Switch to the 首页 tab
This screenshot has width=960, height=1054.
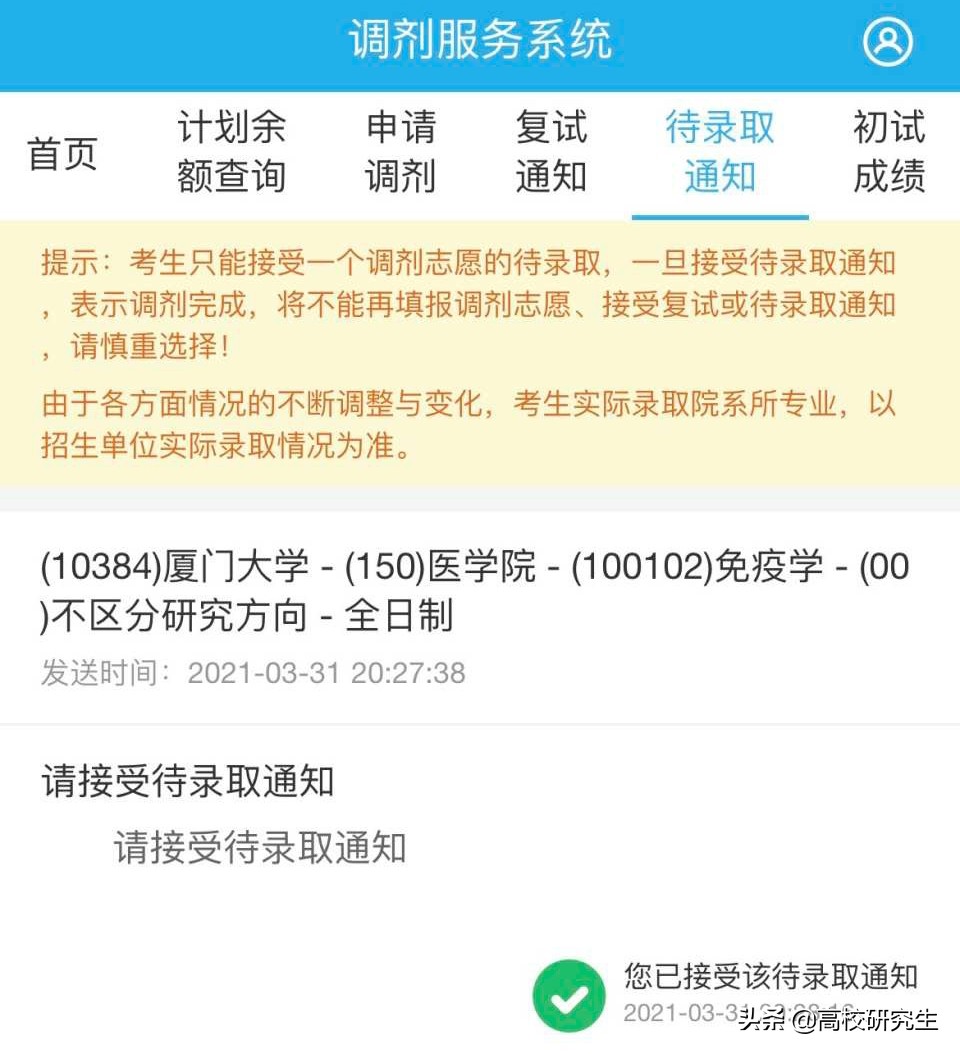tap(62, 153)
